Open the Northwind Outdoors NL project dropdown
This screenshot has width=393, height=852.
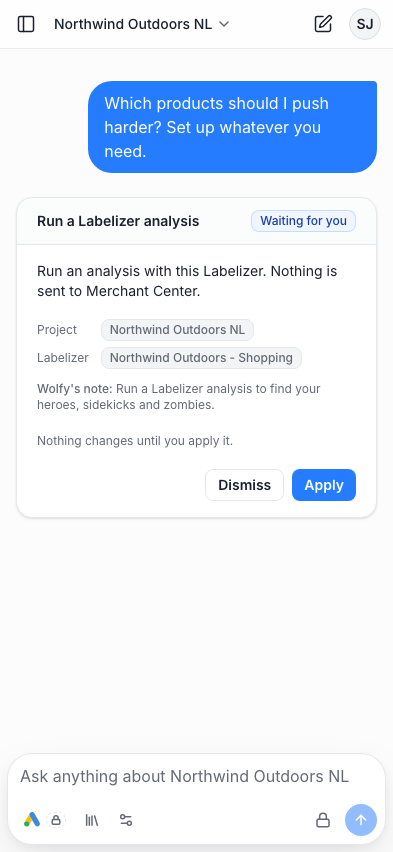tap(142, 24)
